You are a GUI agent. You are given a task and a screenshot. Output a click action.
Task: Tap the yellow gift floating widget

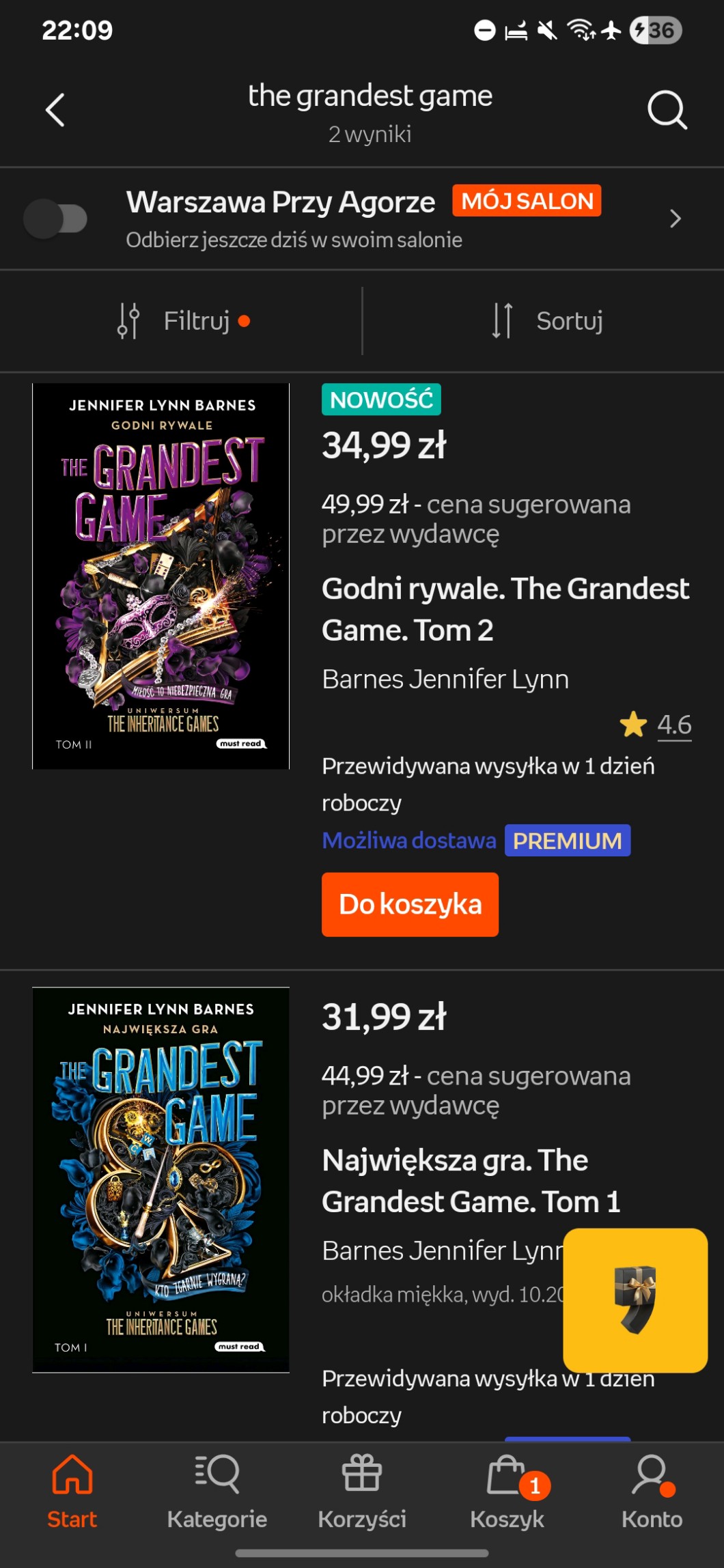pyautogui.click(x=635, y=1300)
